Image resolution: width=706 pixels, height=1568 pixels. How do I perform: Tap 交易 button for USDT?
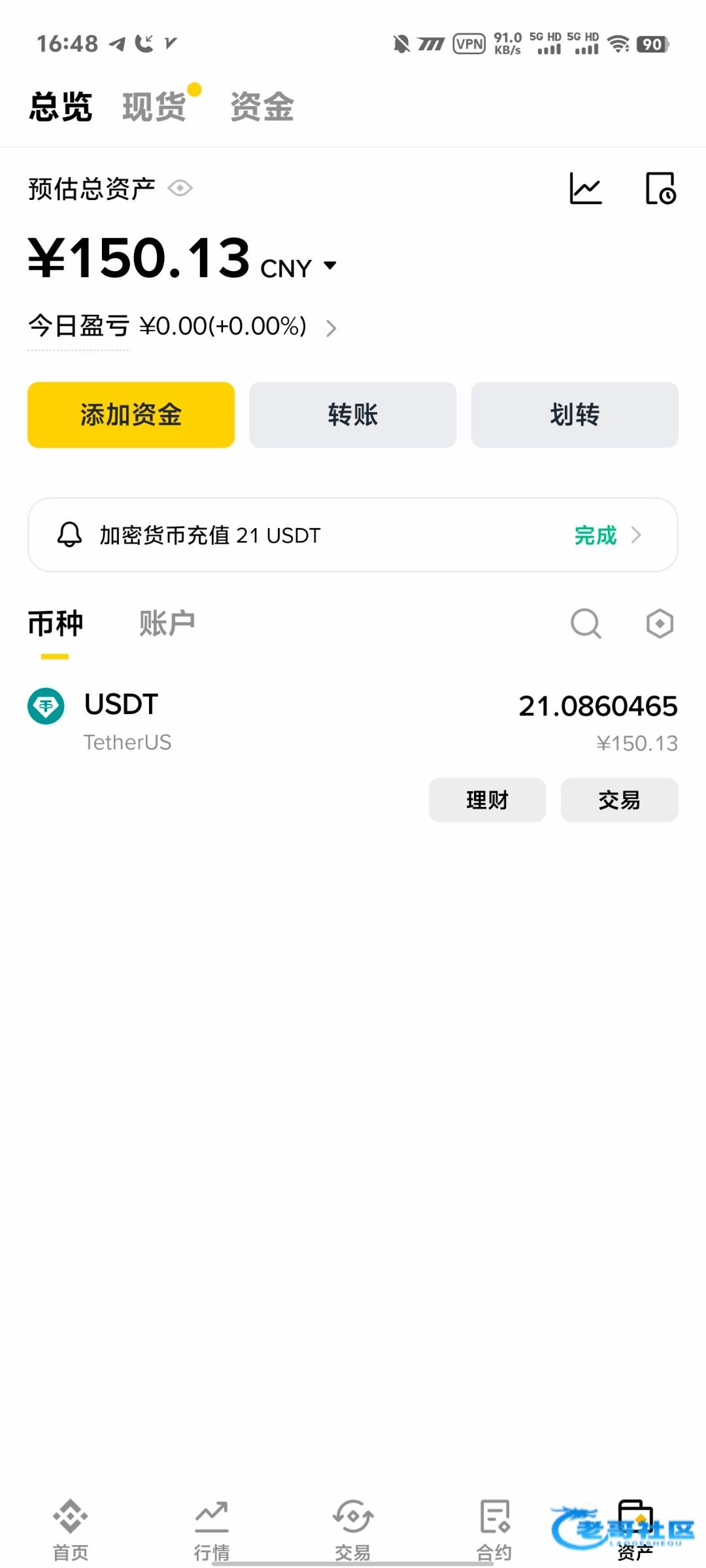pyautogui.click(x=619, y=800)
